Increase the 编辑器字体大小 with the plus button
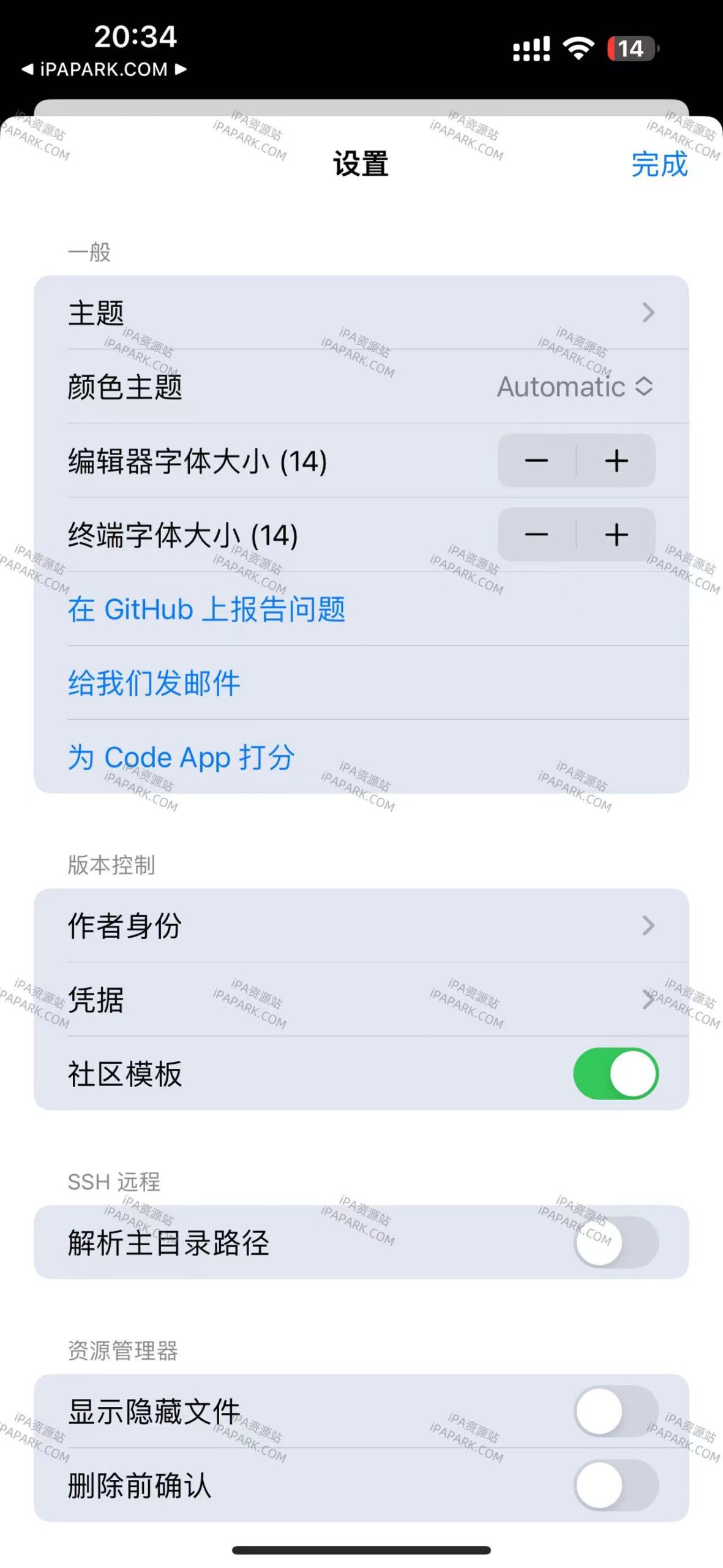The height and width of the screenshot is (1568, 723). [x=616, y=461]
